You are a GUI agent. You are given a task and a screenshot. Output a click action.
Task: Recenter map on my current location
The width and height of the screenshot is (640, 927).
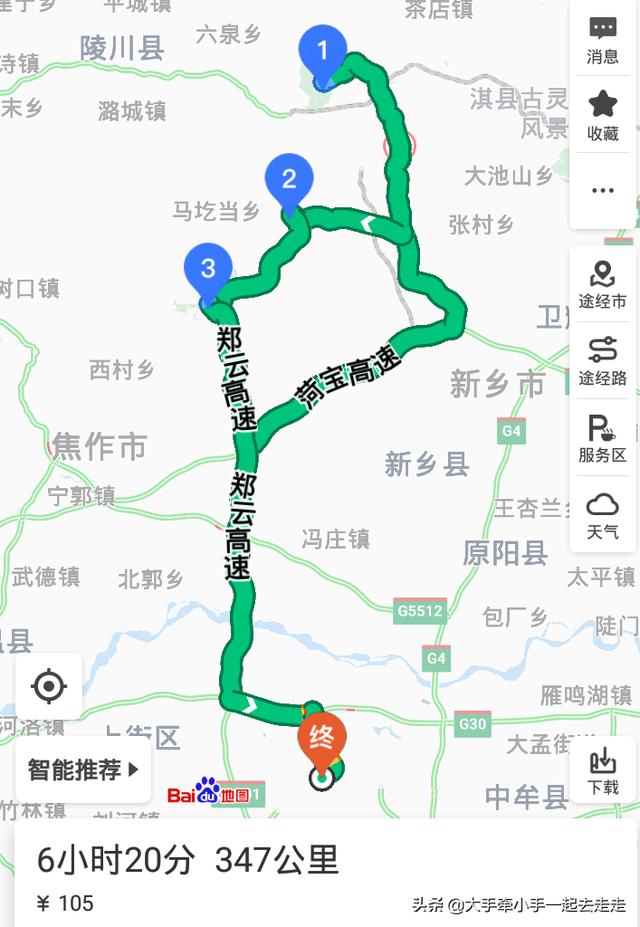tap(48, 686)
